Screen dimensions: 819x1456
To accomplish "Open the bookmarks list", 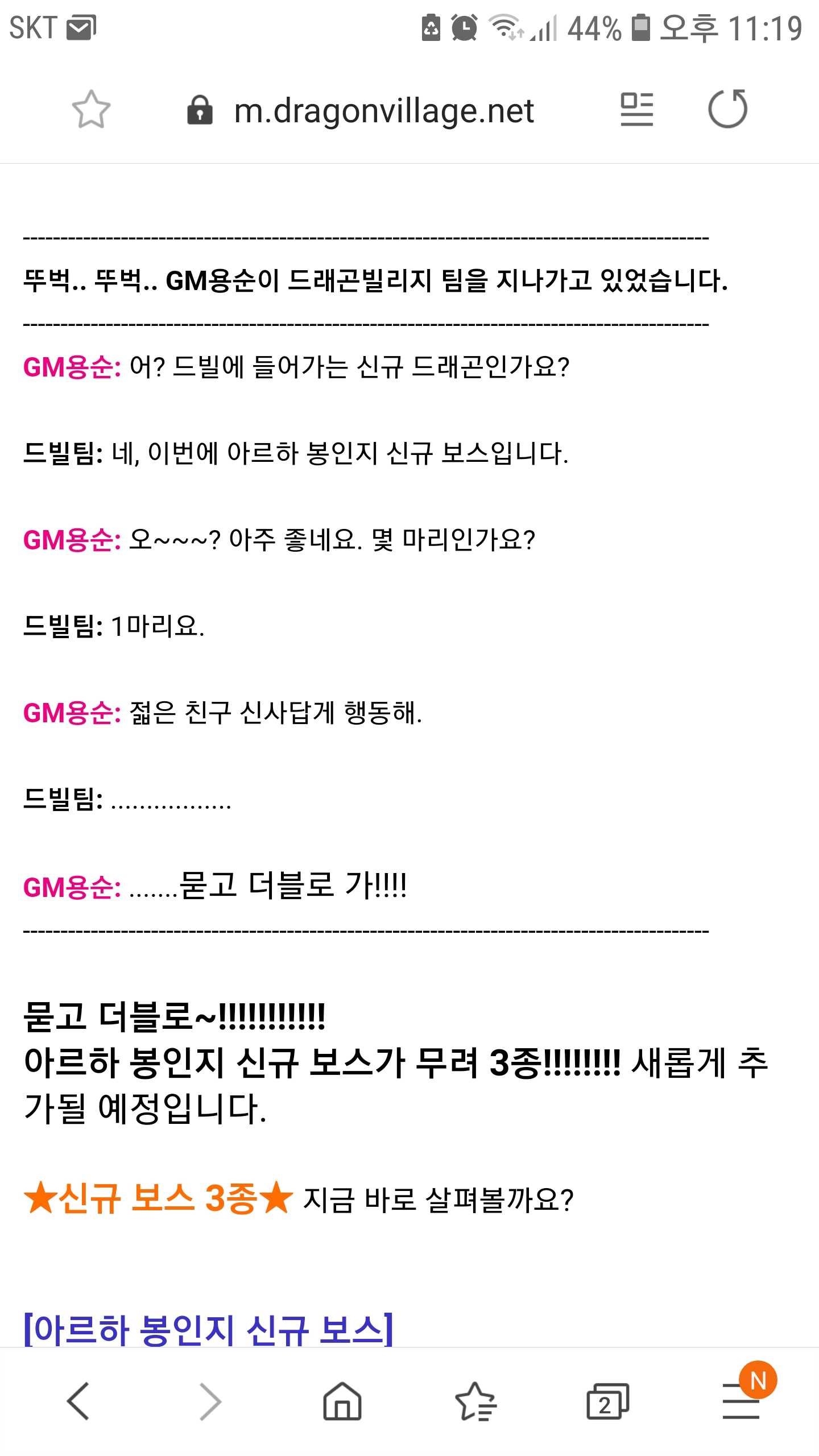I will (x=475, y=1401).
